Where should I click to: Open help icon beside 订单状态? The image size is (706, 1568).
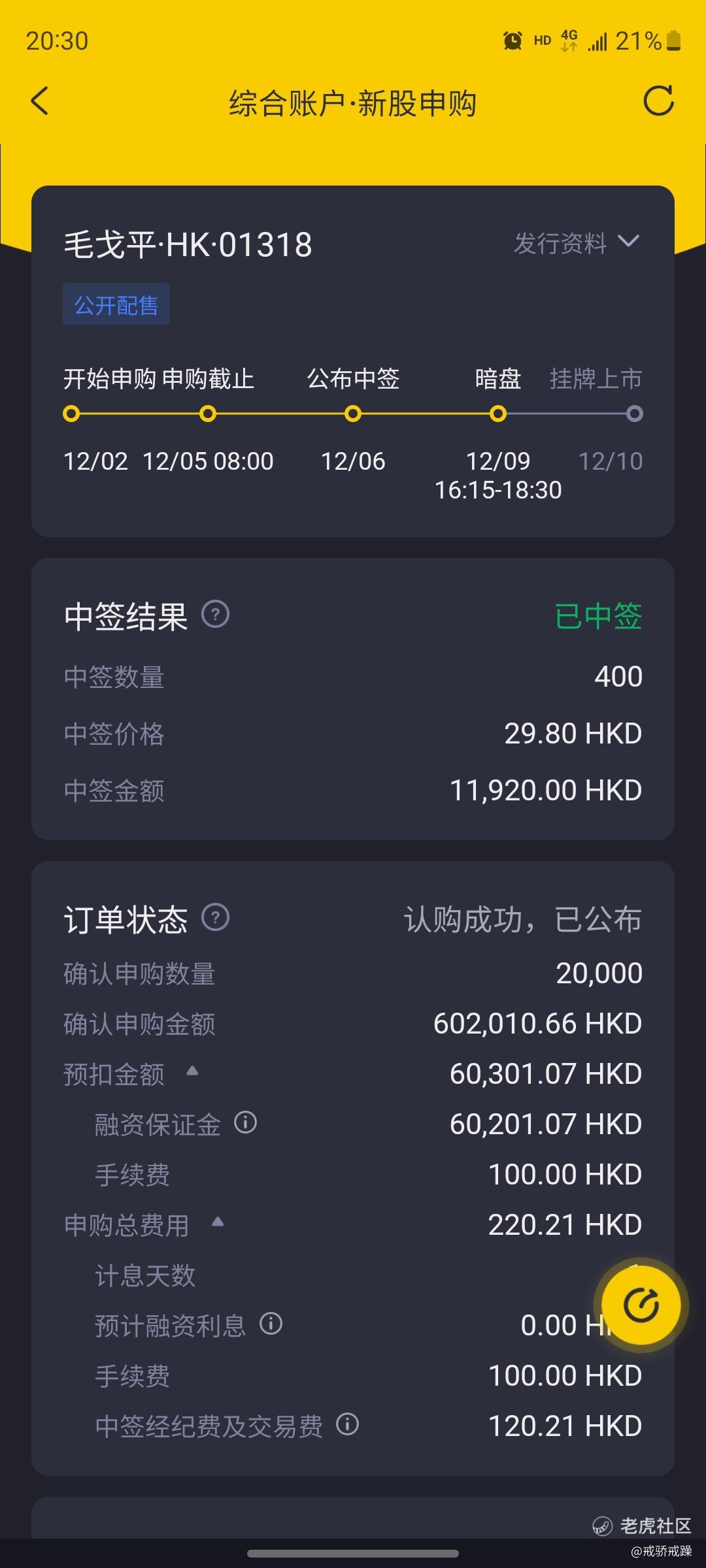coord(215,917)
